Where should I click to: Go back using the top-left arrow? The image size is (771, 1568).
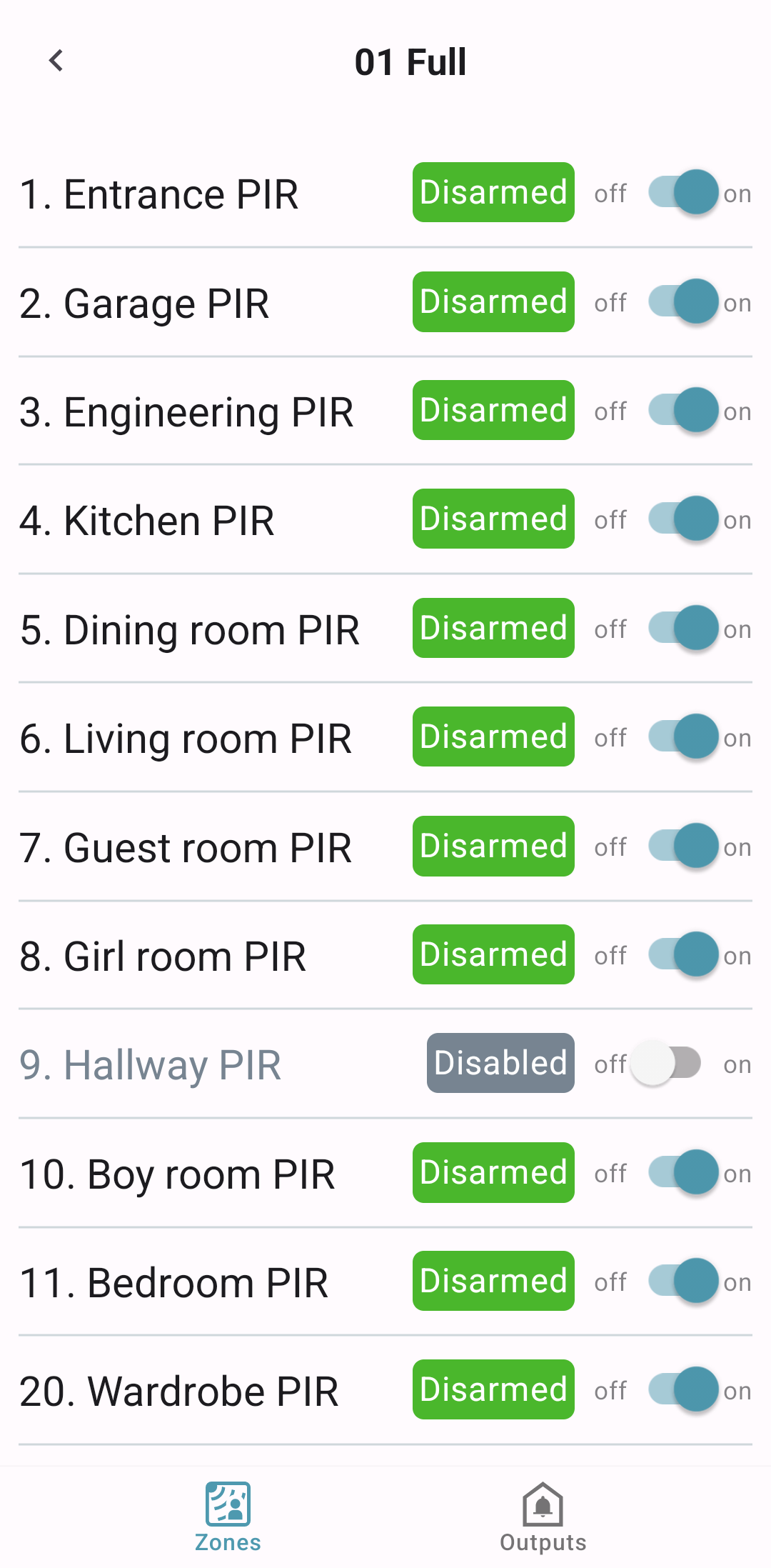click(x=56, y=61)
